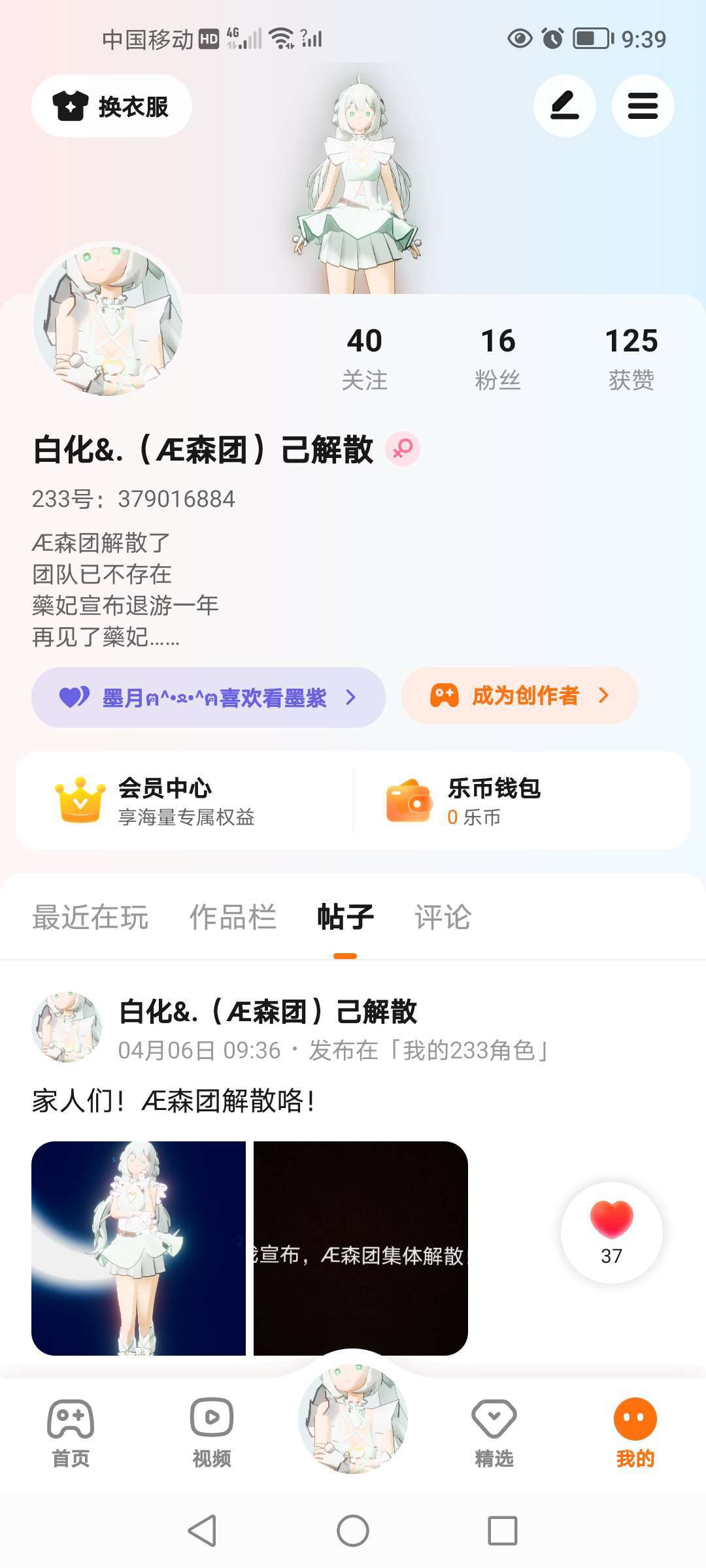Tap the 换衣服 outfit change button

112,106
